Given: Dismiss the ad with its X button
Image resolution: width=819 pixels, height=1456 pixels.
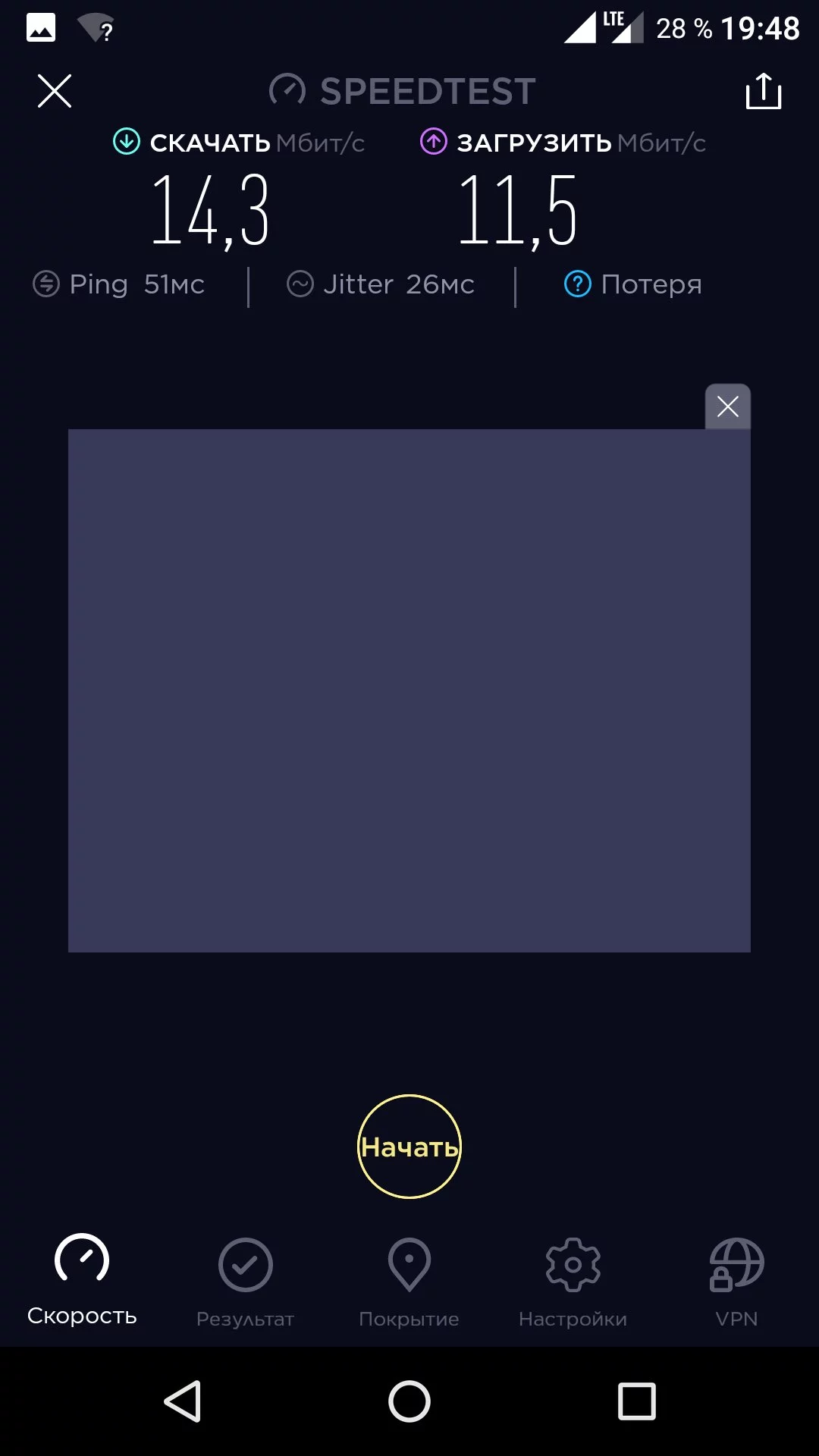Looking at the screenshot, I should (727, 406).
